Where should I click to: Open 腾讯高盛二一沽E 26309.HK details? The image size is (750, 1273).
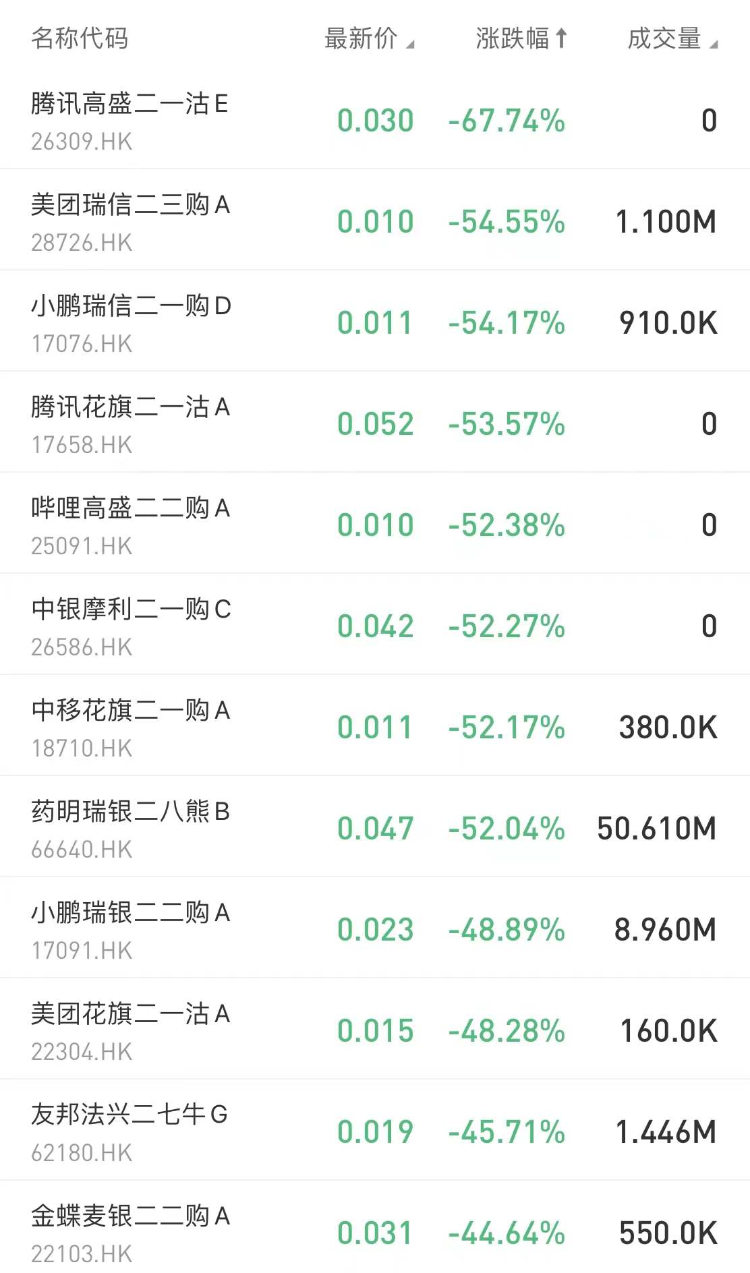(375, 120)
